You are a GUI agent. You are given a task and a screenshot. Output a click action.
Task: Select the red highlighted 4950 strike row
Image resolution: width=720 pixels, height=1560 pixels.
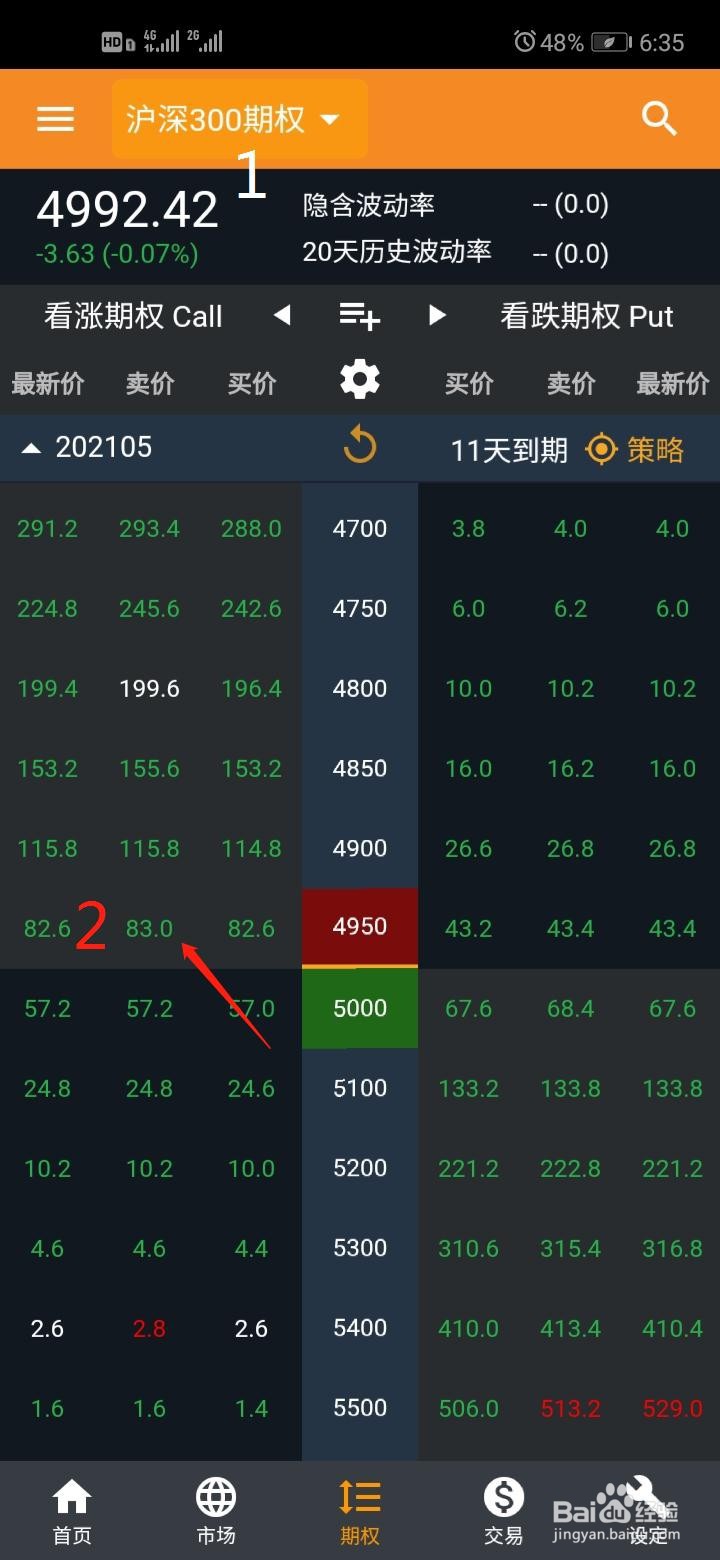[359, 928]
